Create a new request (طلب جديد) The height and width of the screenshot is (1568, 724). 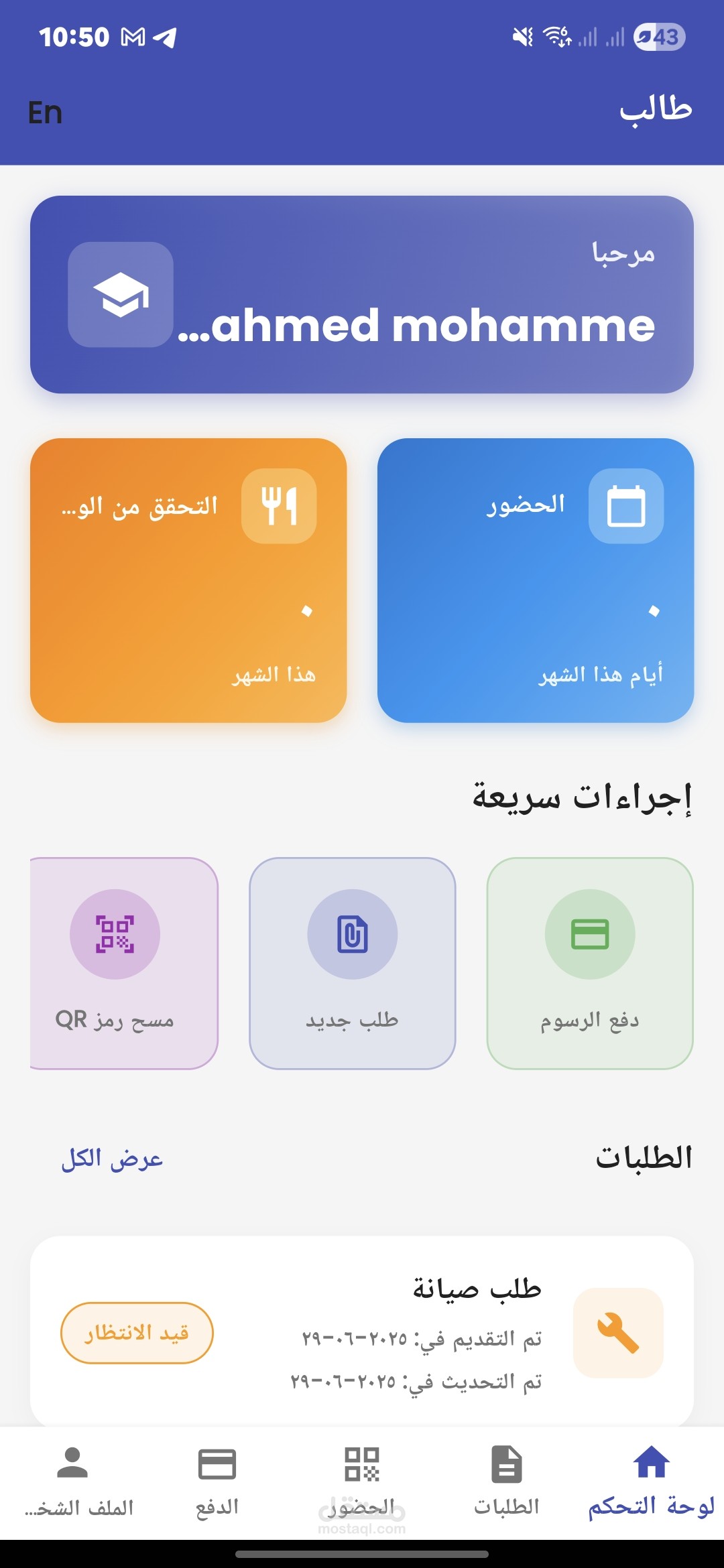[x=353, y=964]
